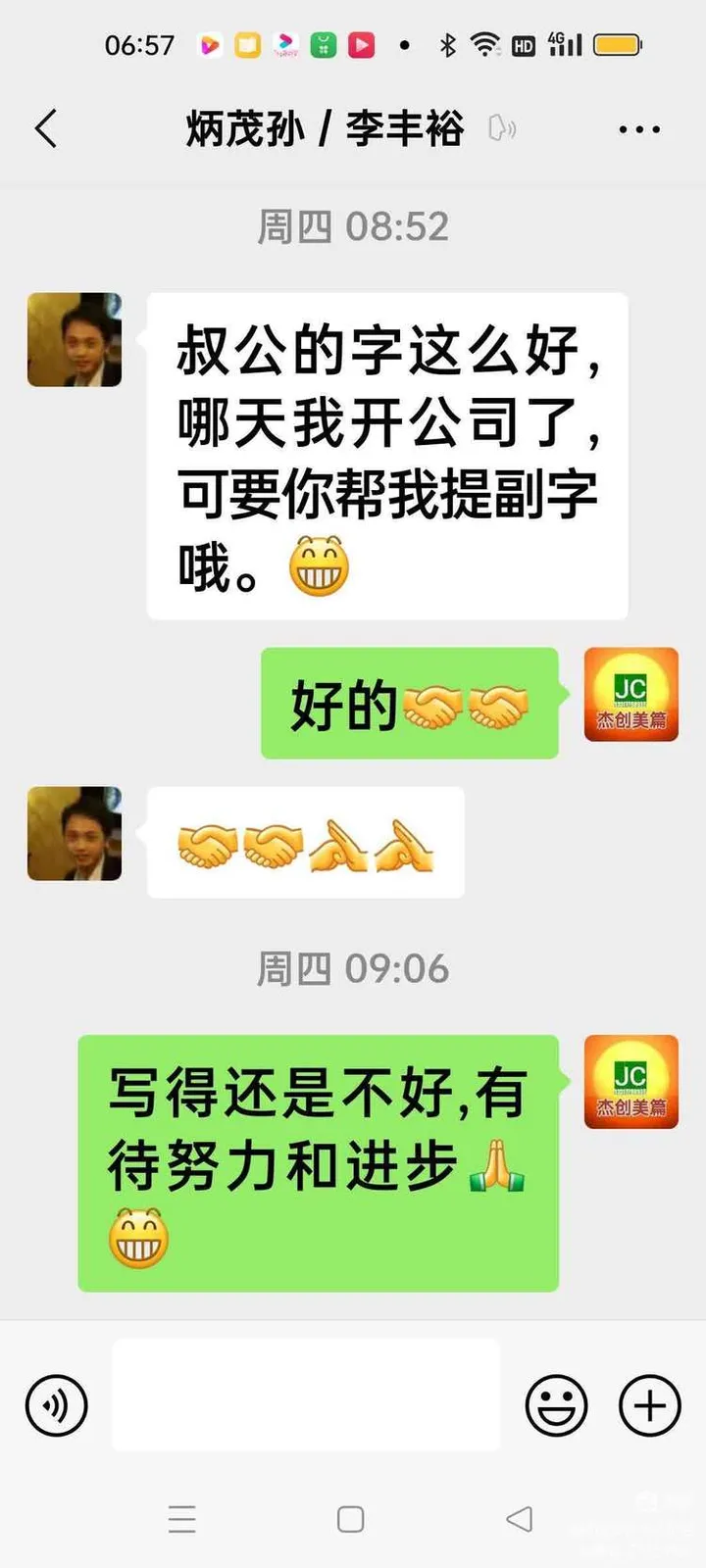Open own JC avatar beside 好的 message
This screenshot has height=1568, width=706.
[630, 694]
